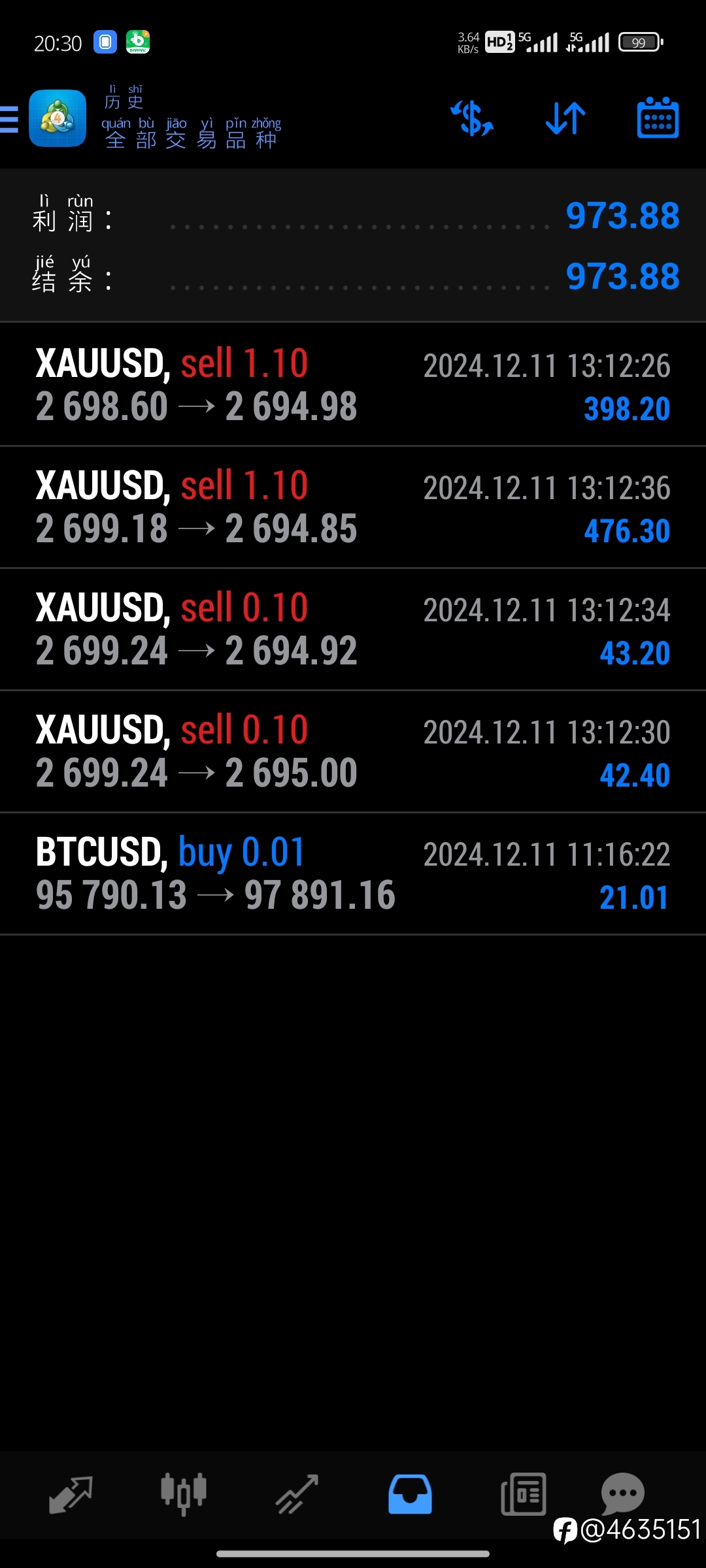Screen dimensions: 706x1568
Task: Open the XAUUSD sell trade with profit 42.40
Action: click(x=353, y=751)
